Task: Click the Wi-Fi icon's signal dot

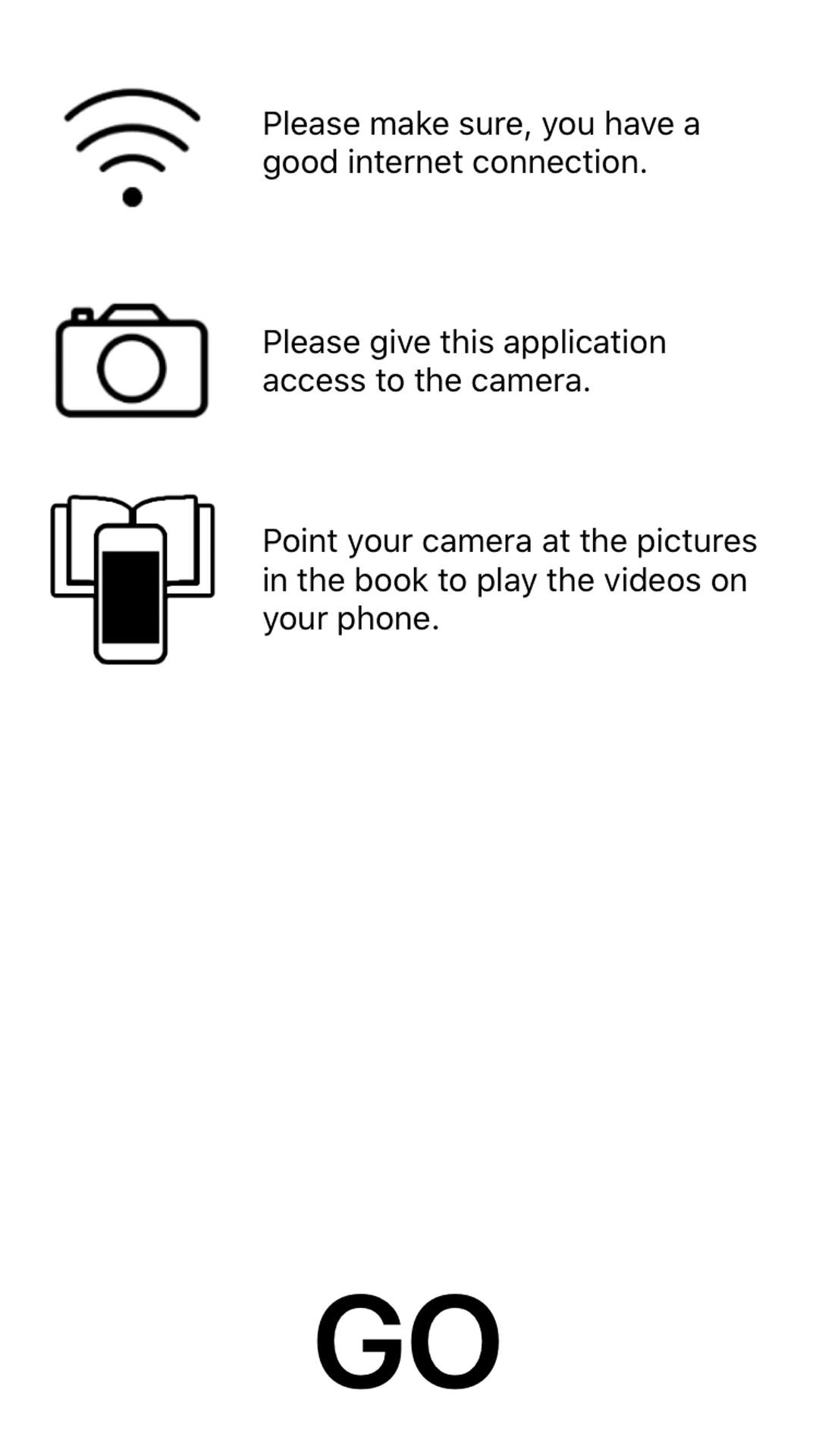Action: click(130, 196)
